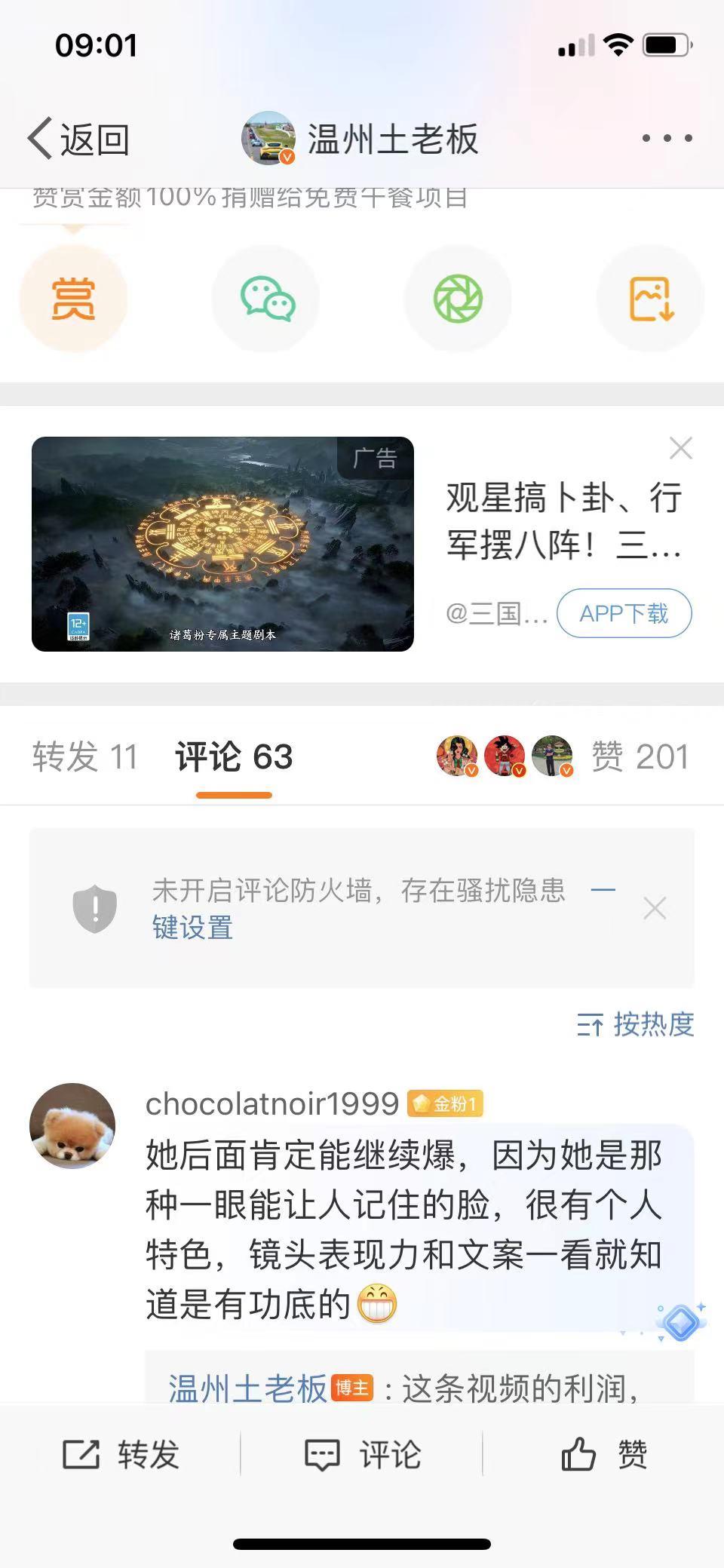Image resolution: width=724 pixels, height=1568 pixels.
Task: Close the comment firewall warning banner
Action: (x=655, y=908)
